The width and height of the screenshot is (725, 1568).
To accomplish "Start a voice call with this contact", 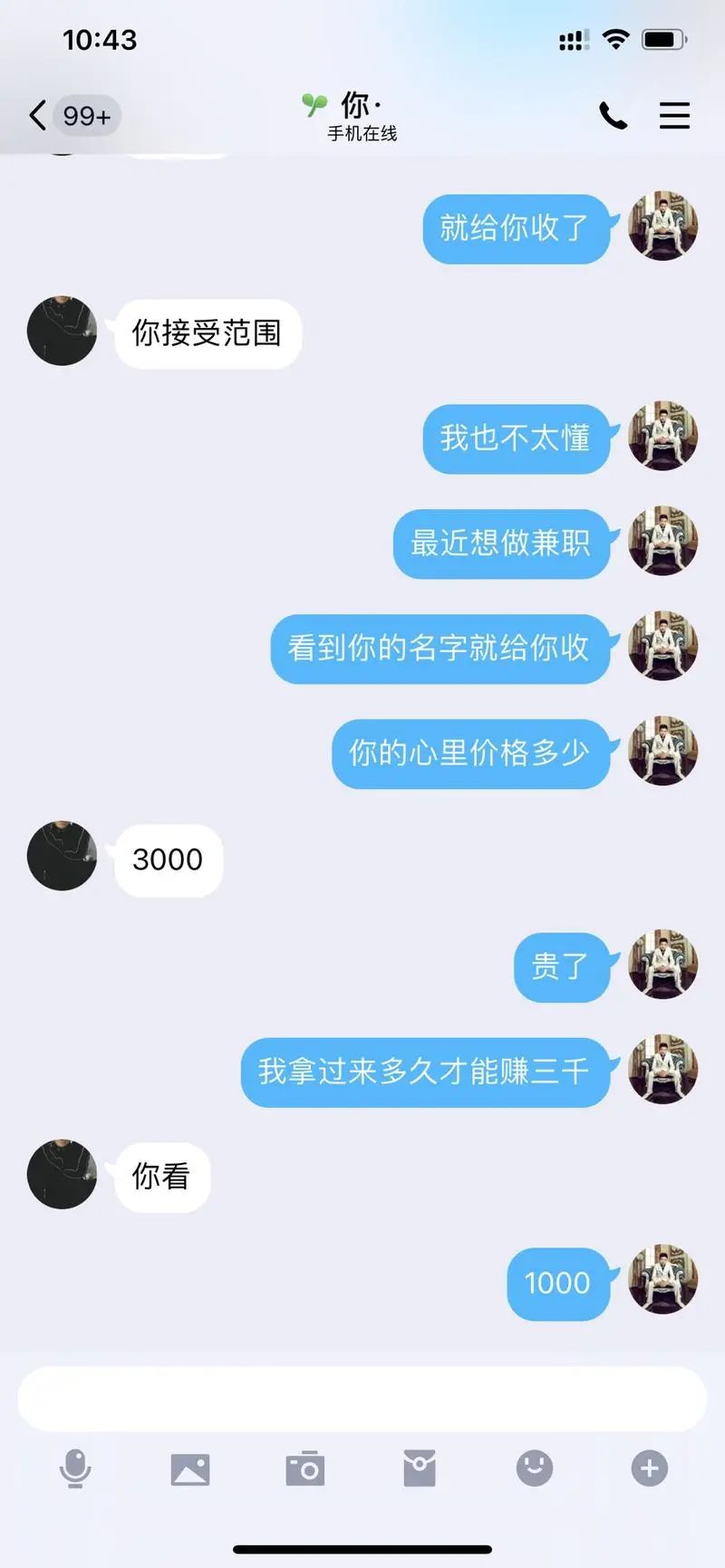I will tap(613, 116).
